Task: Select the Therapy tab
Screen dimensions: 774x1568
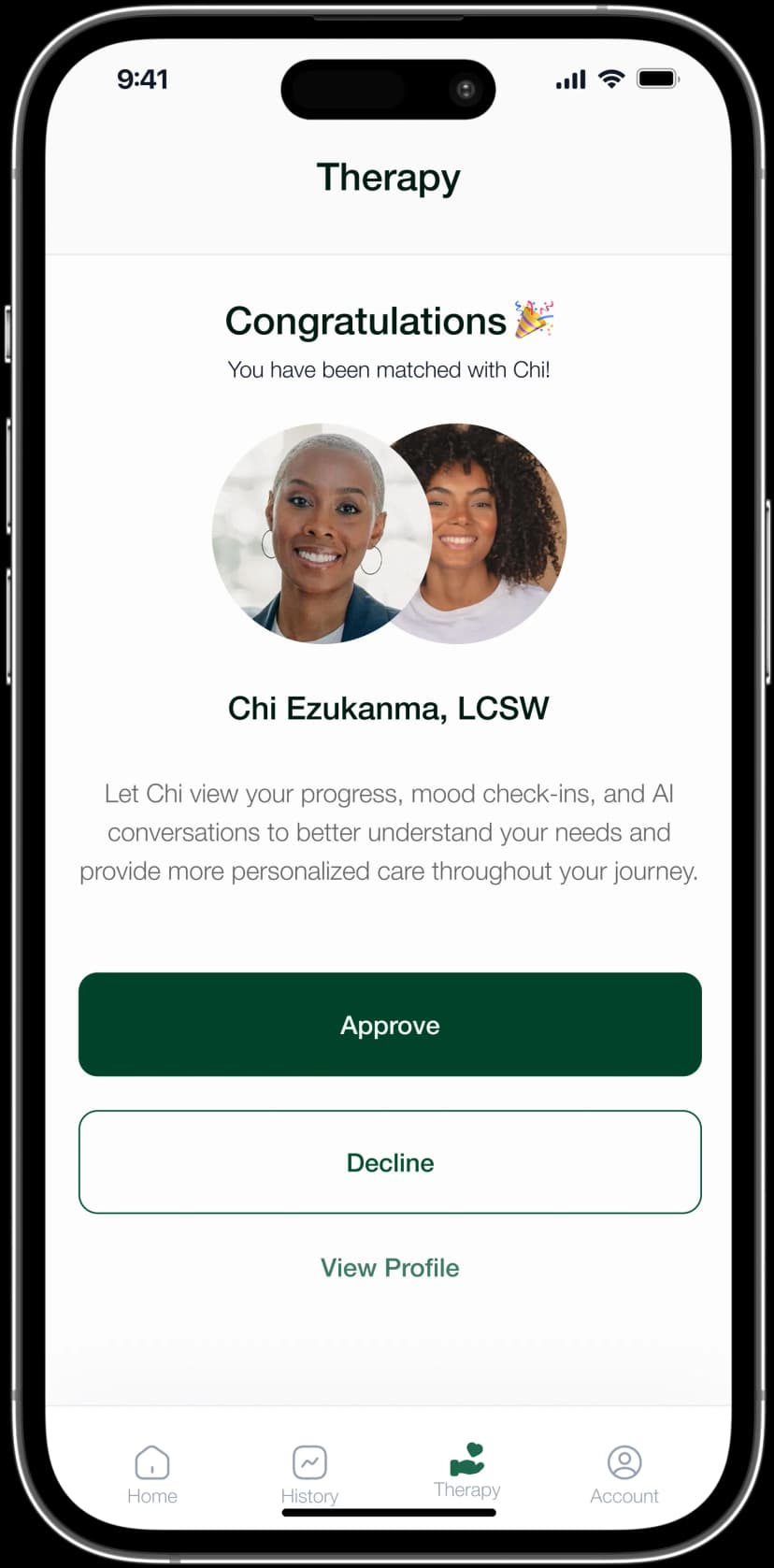Action: tap(466, 1471)
